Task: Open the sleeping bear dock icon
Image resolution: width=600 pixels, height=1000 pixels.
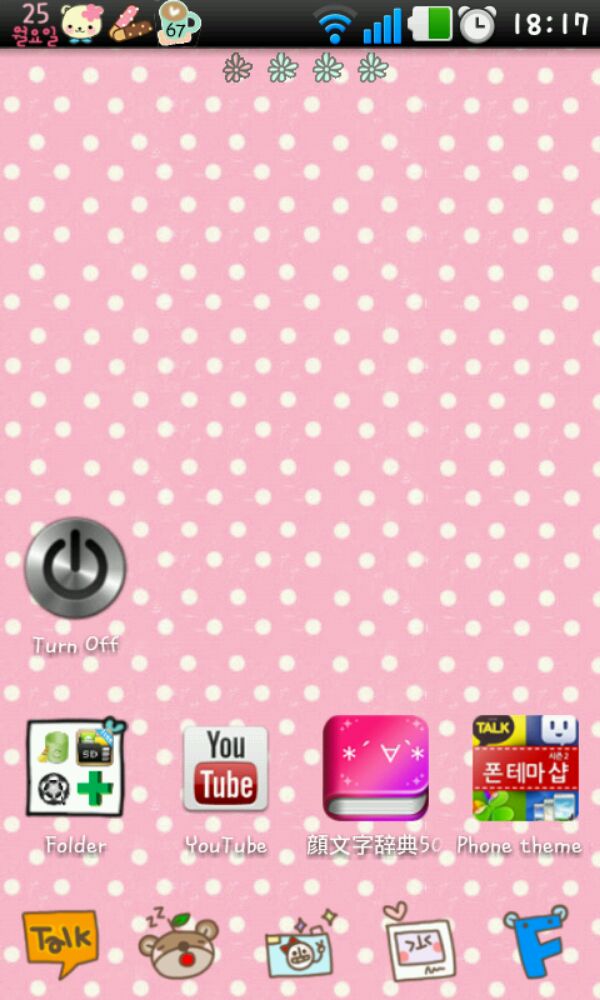Action: tap(178, 945)
